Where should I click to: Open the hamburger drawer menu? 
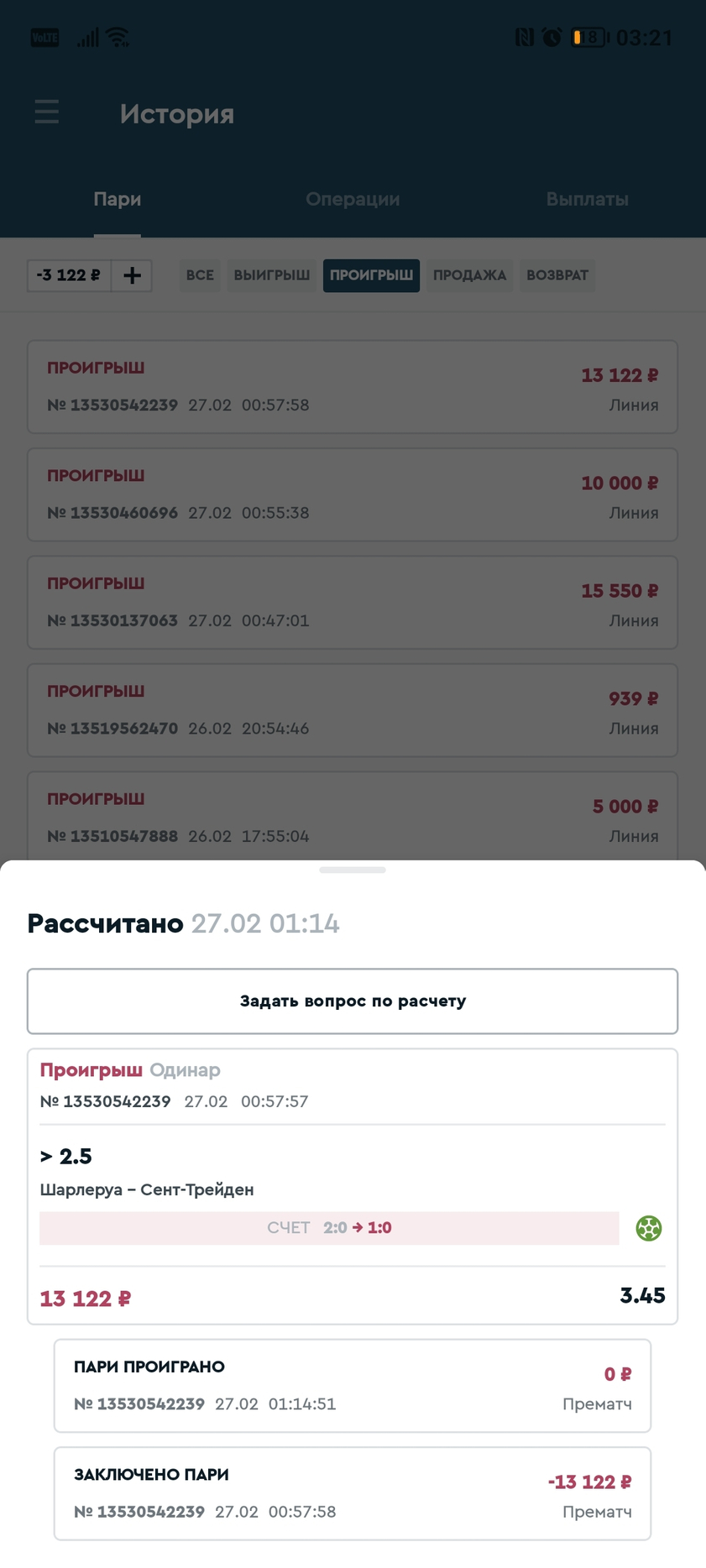click(47, 112)
